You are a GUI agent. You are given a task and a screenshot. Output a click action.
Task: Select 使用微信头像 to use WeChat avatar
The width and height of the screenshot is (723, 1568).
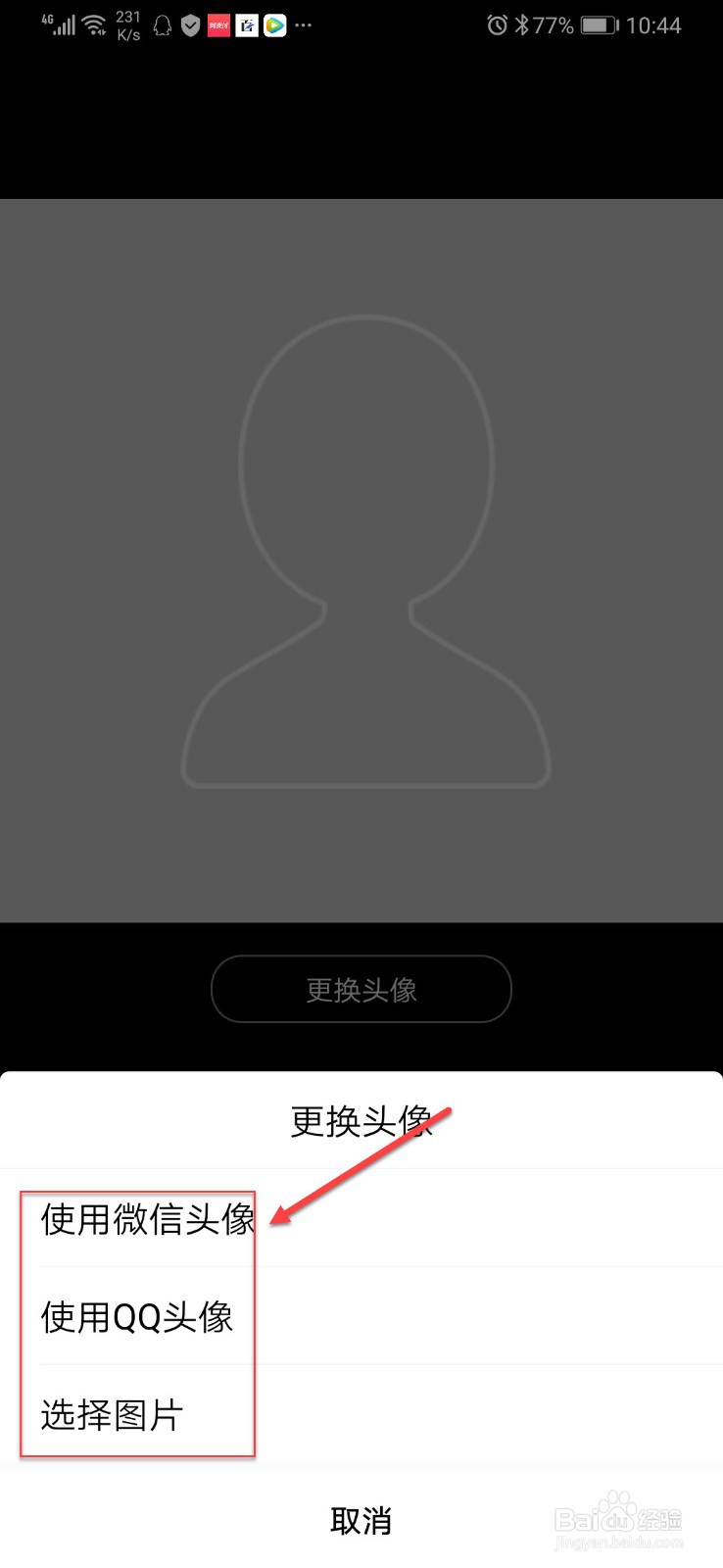[147, 1220]
